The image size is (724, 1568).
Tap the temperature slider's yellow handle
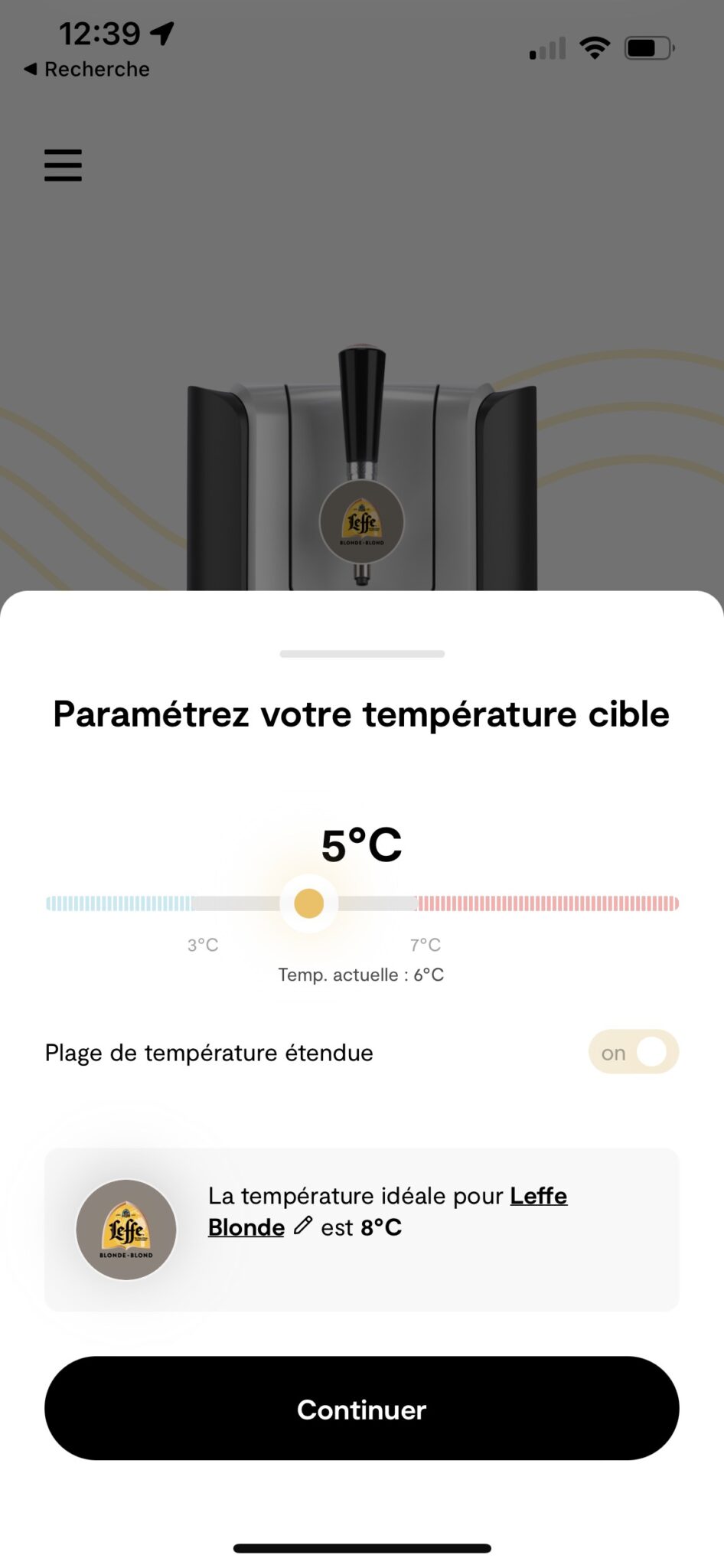(x=309, y=903)
